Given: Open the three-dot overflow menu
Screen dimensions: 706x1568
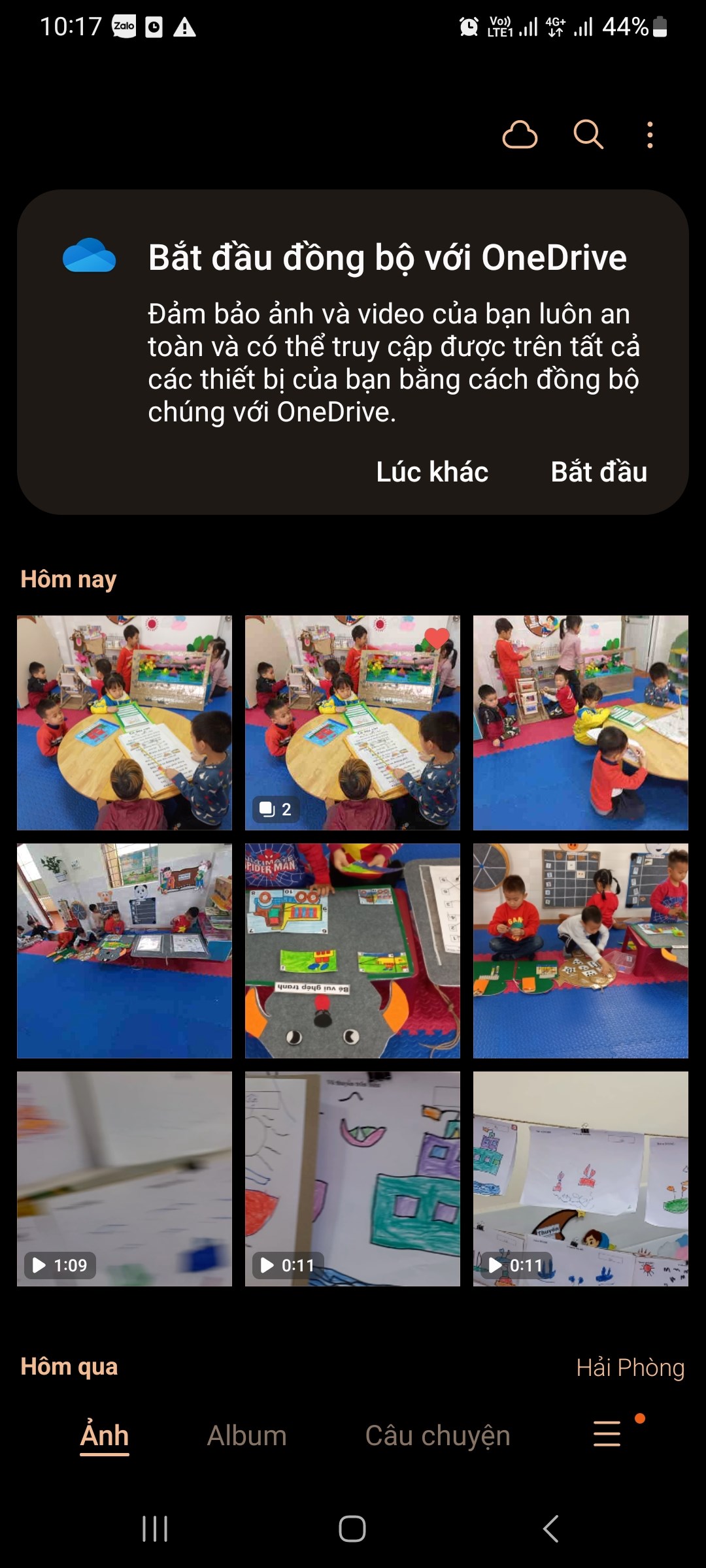Looking at the screenshot, I should pos(649,135).
